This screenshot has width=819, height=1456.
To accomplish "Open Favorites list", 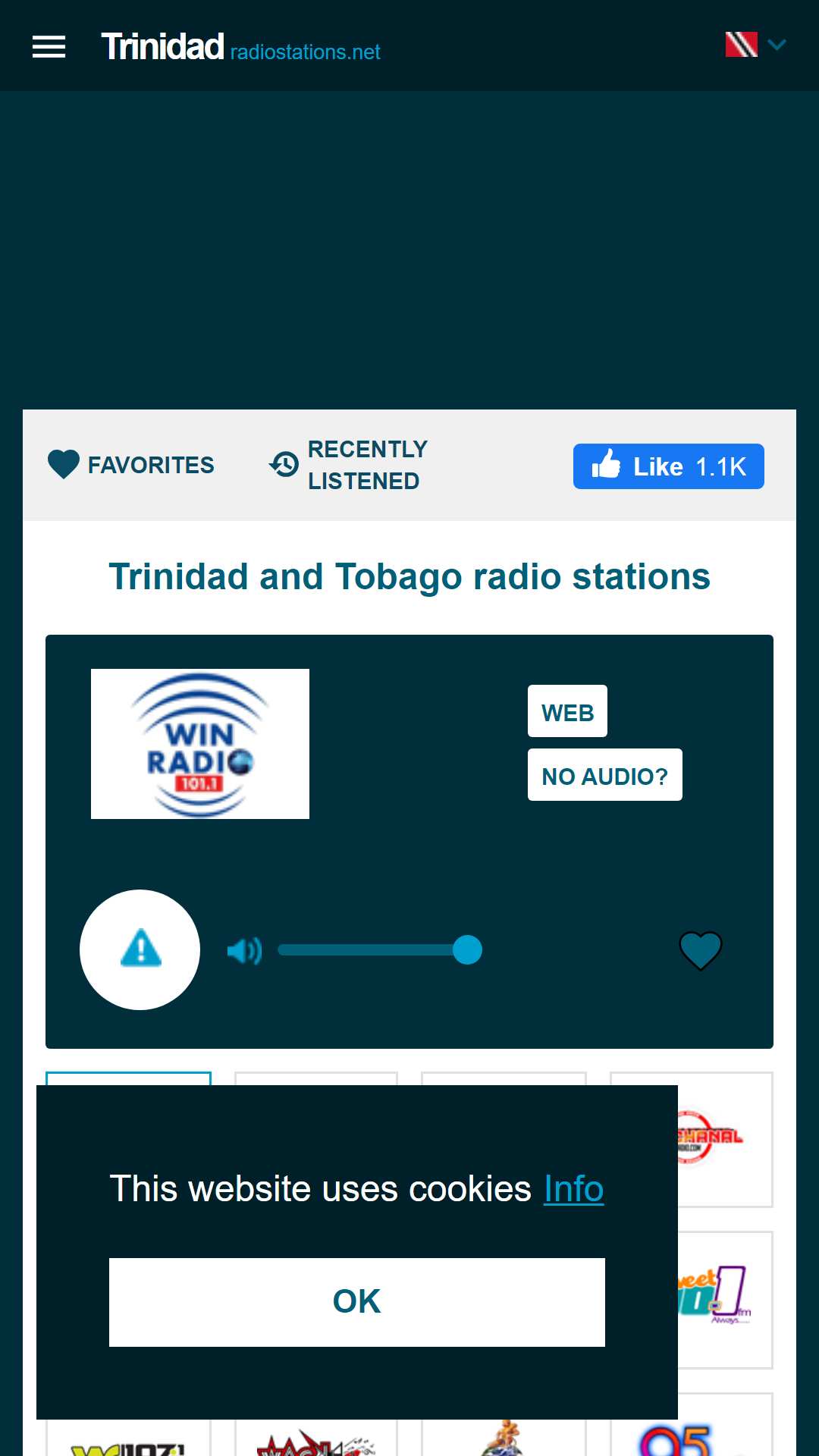I will click(x=131, y=465).
